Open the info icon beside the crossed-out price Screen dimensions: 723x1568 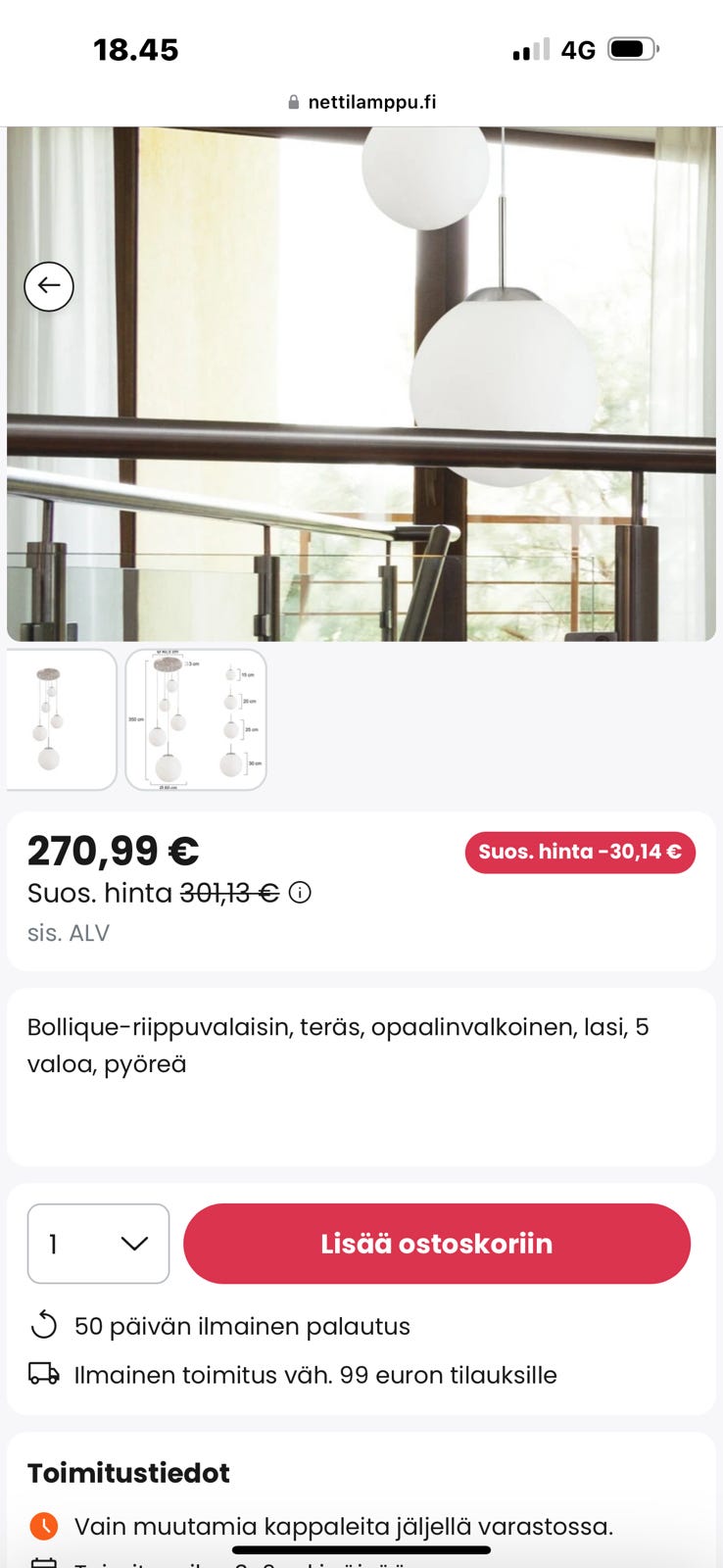pyautogui.click(x=300, y=893)
